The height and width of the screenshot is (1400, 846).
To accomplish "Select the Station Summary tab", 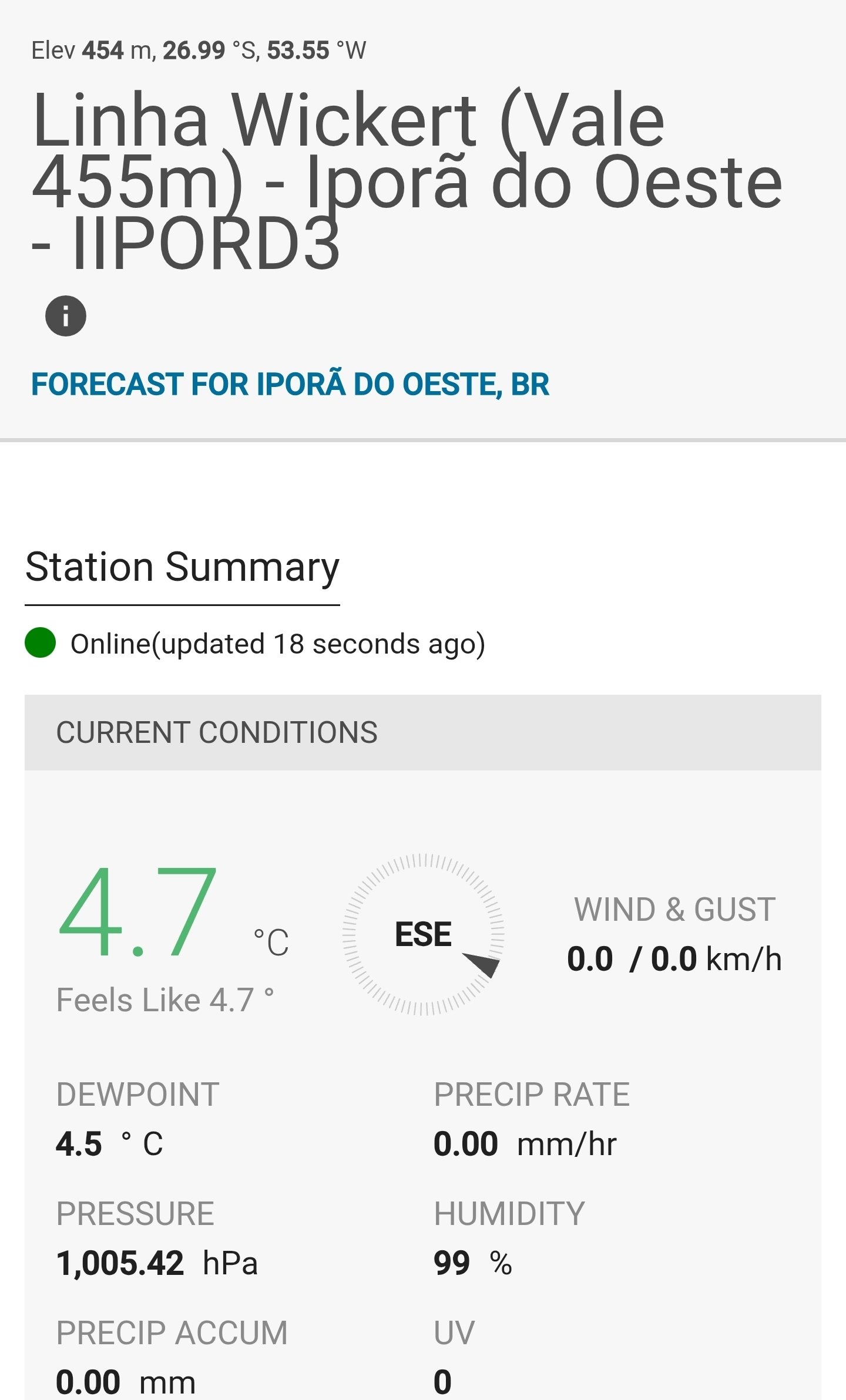I will [x=182, y=568].
